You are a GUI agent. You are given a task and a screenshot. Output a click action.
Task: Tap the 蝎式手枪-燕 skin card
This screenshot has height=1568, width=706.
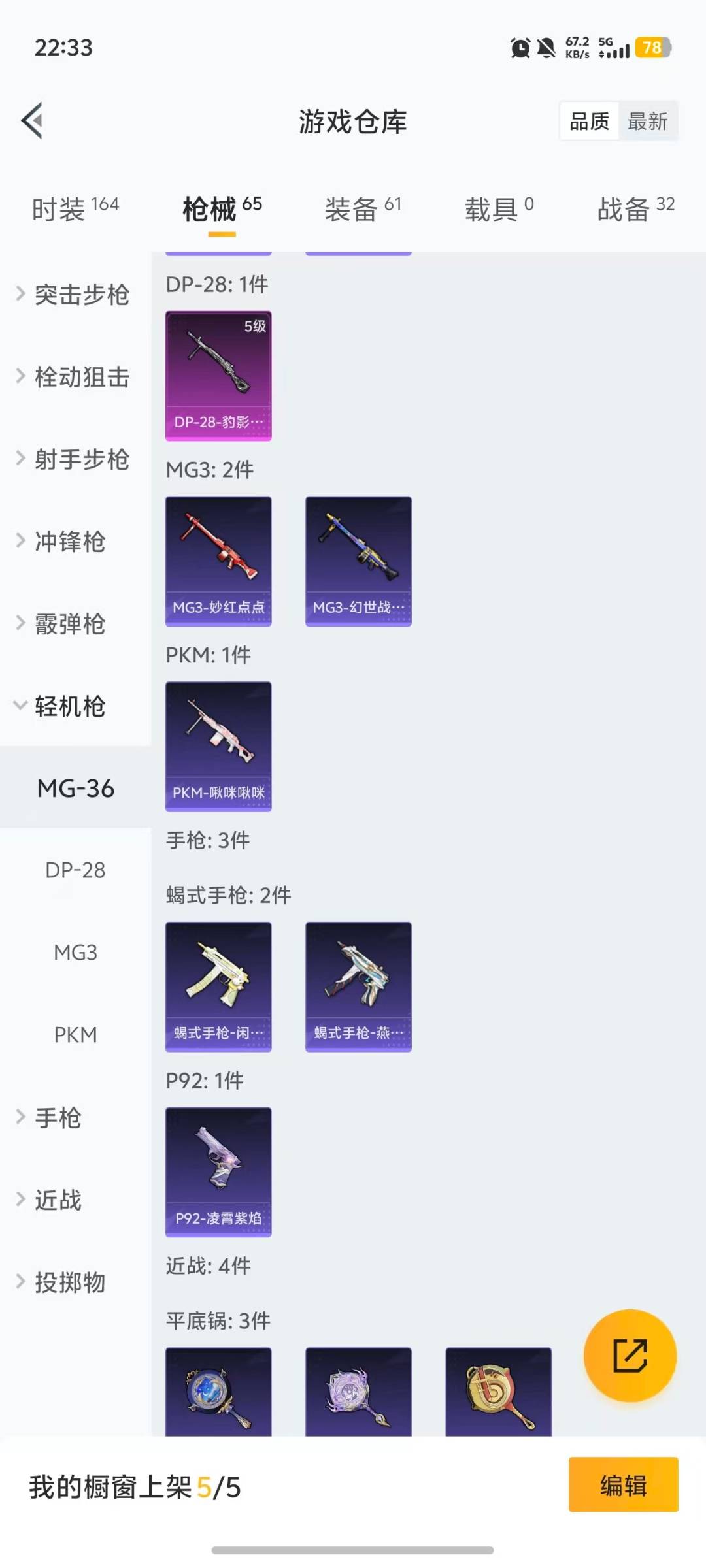[x=358, y=987]
